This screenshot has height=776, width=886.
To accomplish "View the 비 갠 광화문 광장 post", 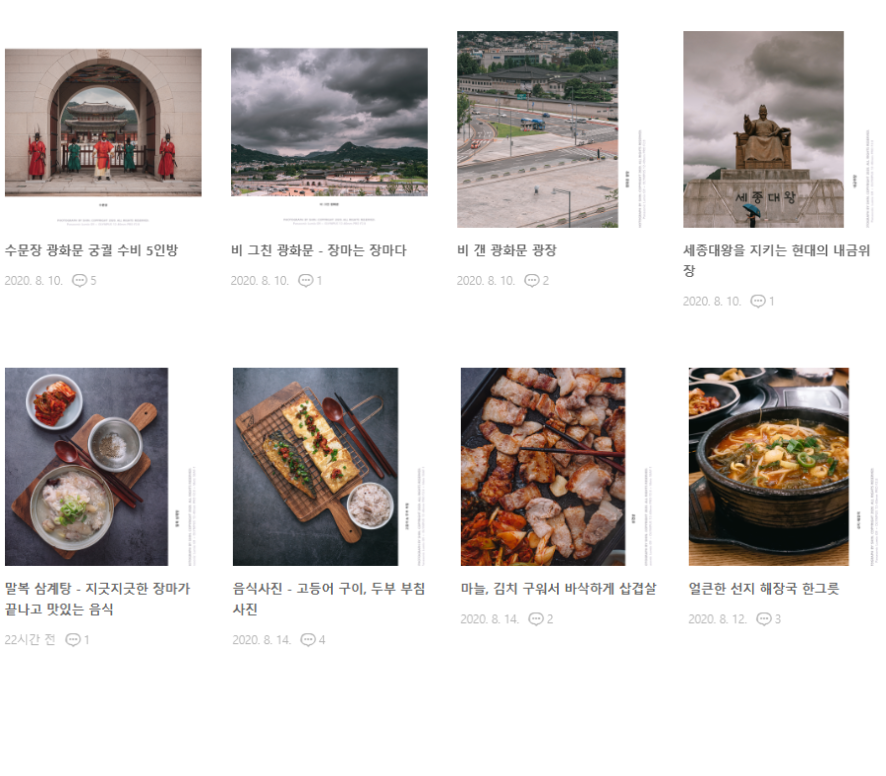I will point(537,129).
